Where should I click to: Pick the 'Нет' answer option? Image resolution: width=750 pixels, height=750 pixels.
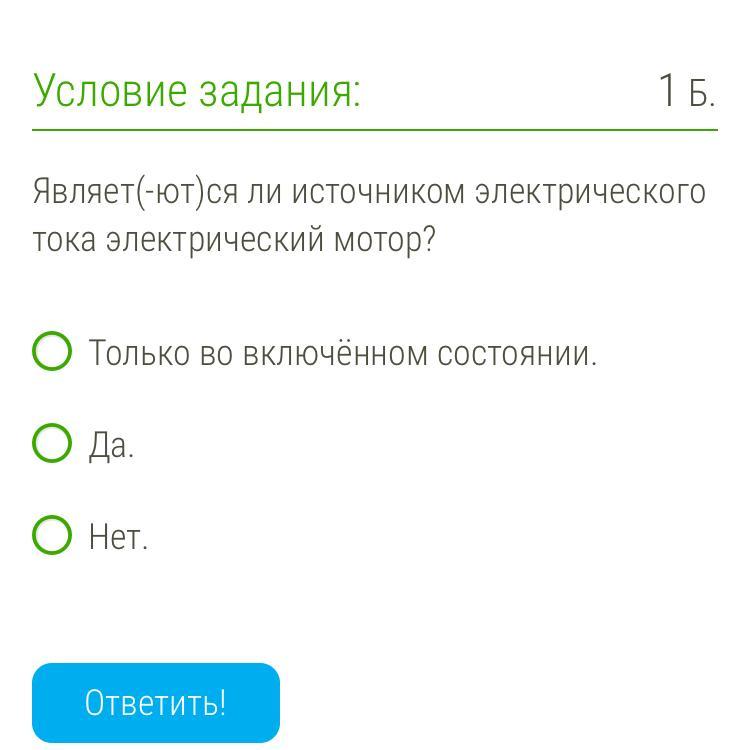[52, 535]
